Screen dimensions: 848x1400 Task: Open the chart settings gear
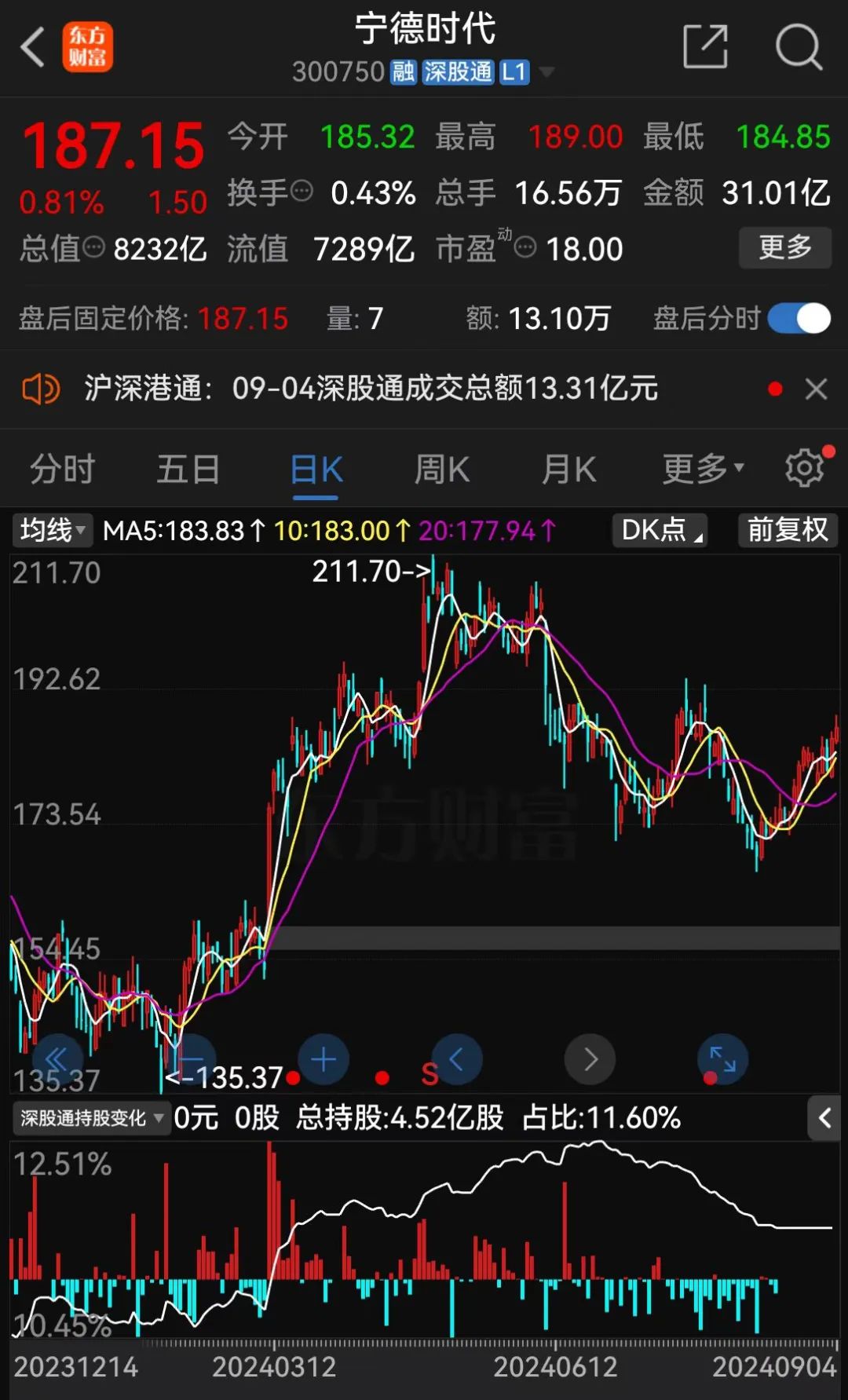pos(805,469)
